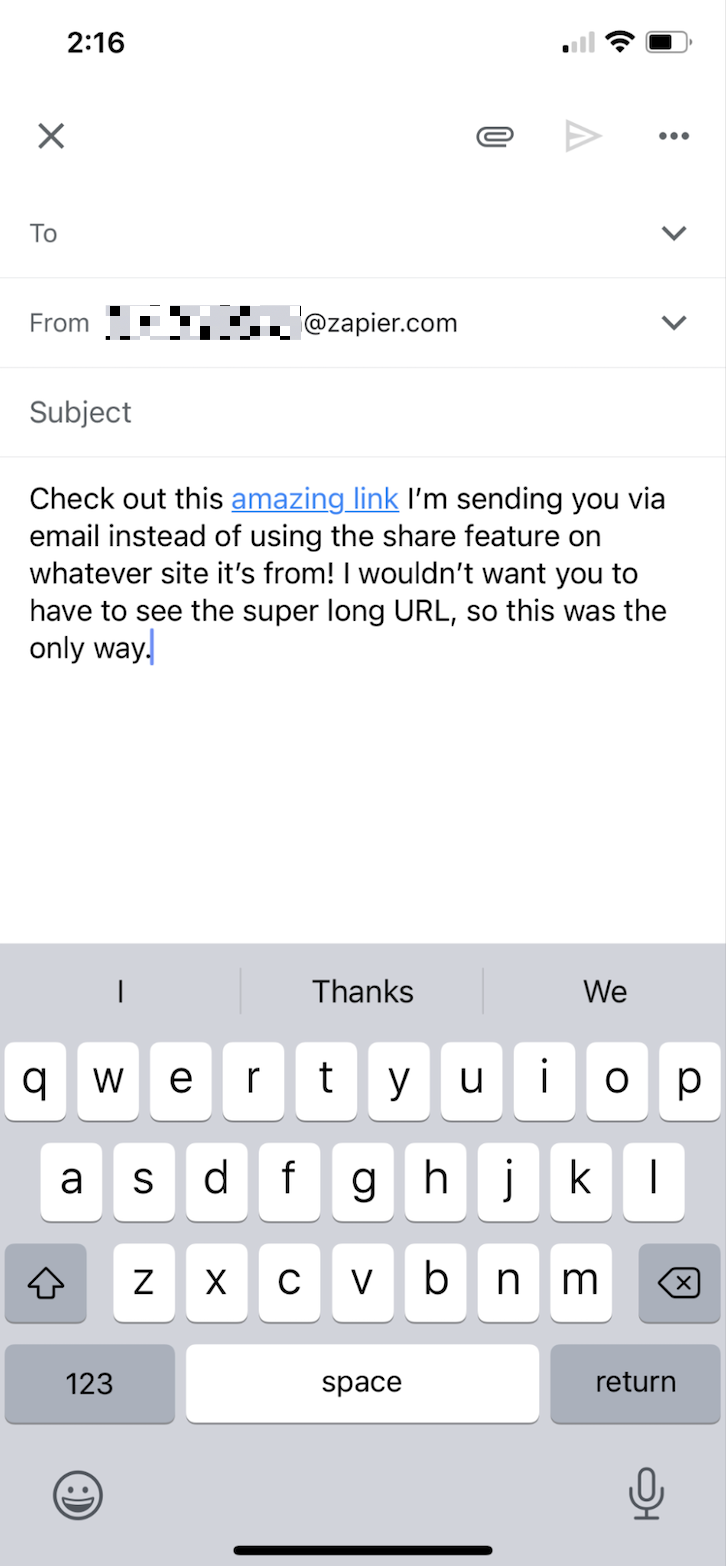Switch to the 123 number keyboard

(x=89, y=1383)
